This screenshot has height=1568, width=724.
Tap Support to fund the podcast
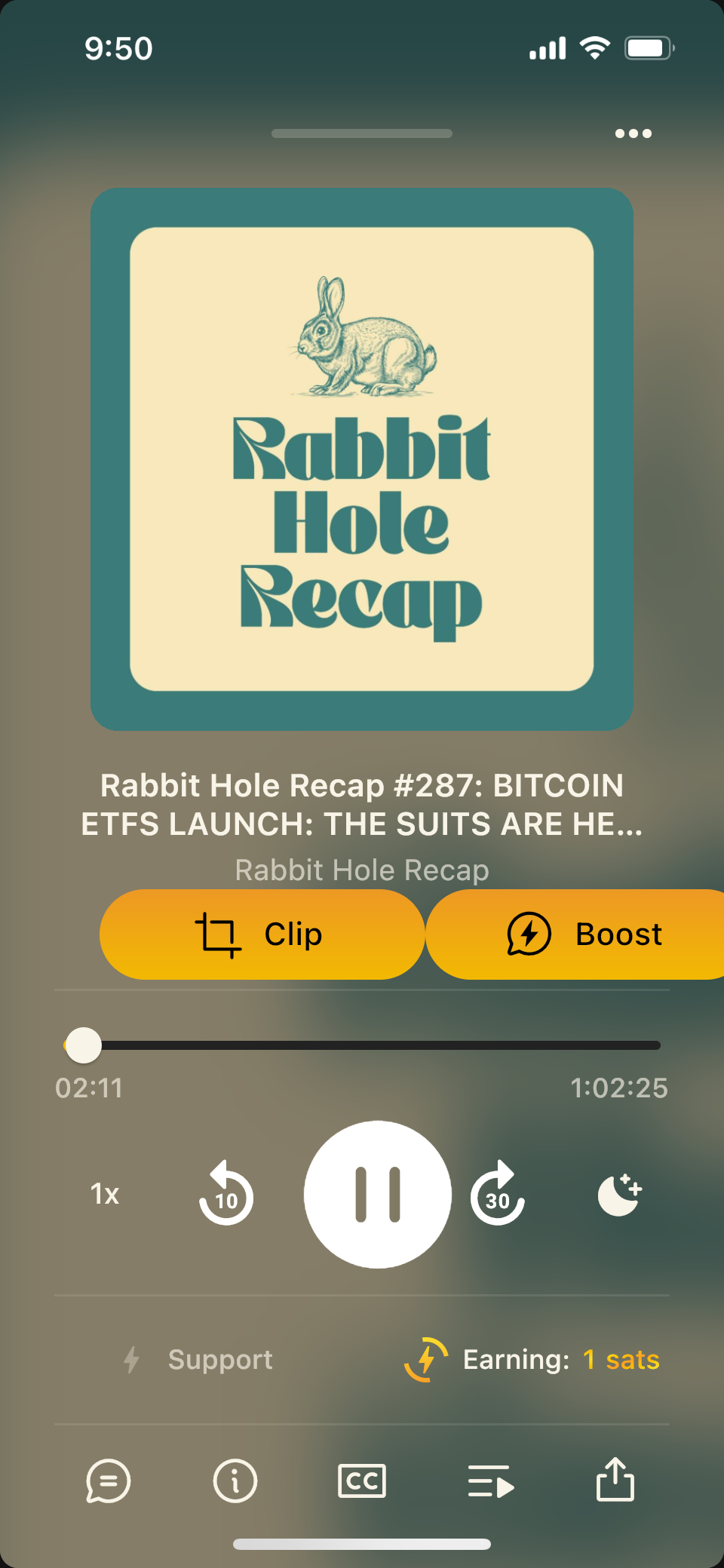pos(199,1360)
